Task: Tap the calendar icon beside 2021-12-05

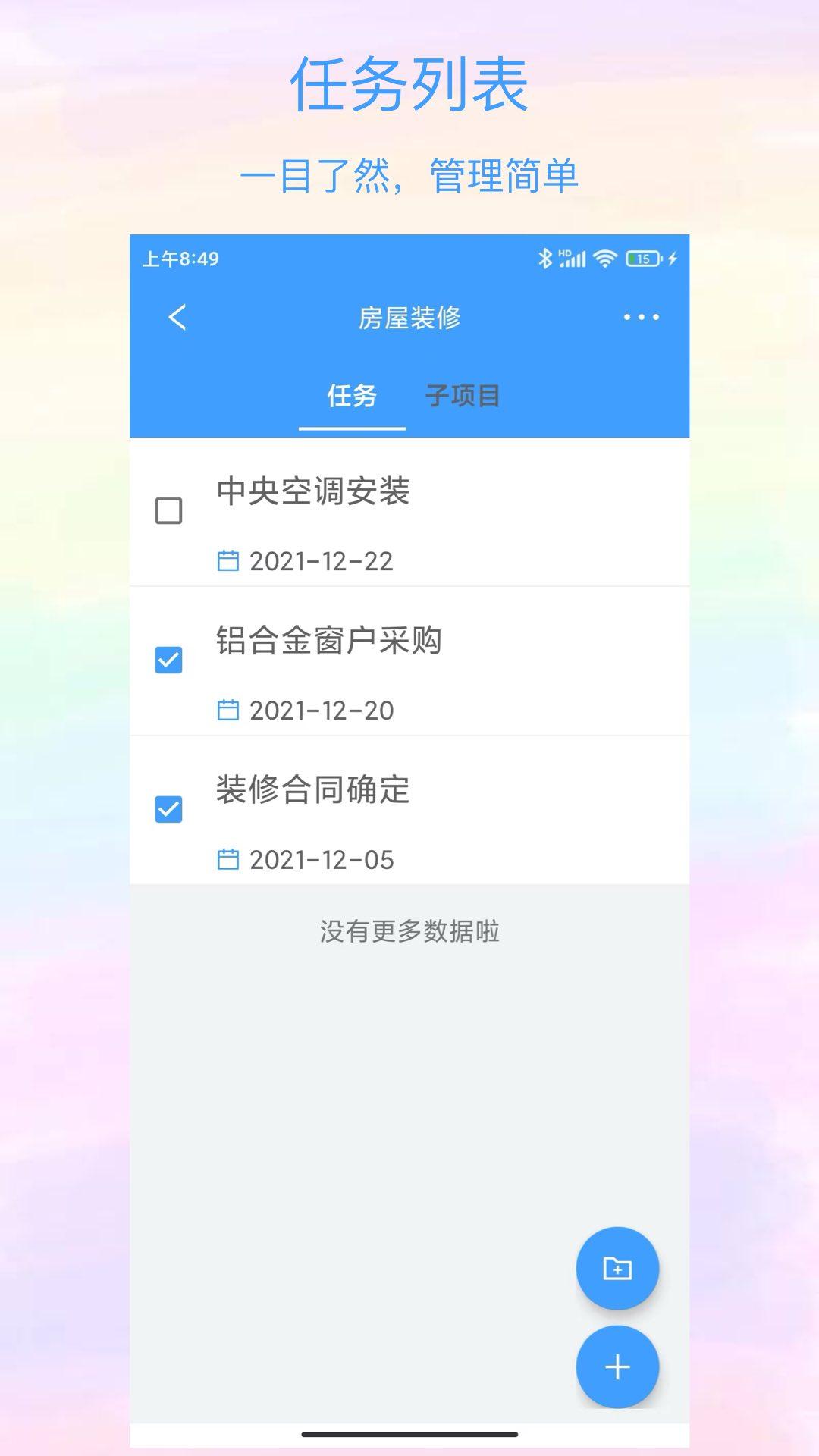Action: [228, 859]
